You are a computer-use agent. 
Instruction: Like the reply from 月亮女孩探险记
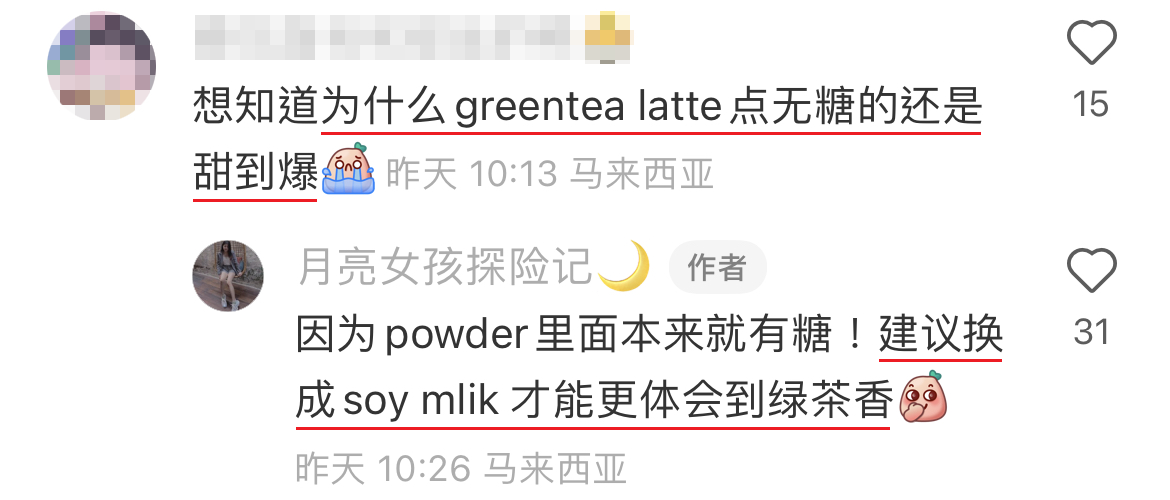click(1092, 272)
